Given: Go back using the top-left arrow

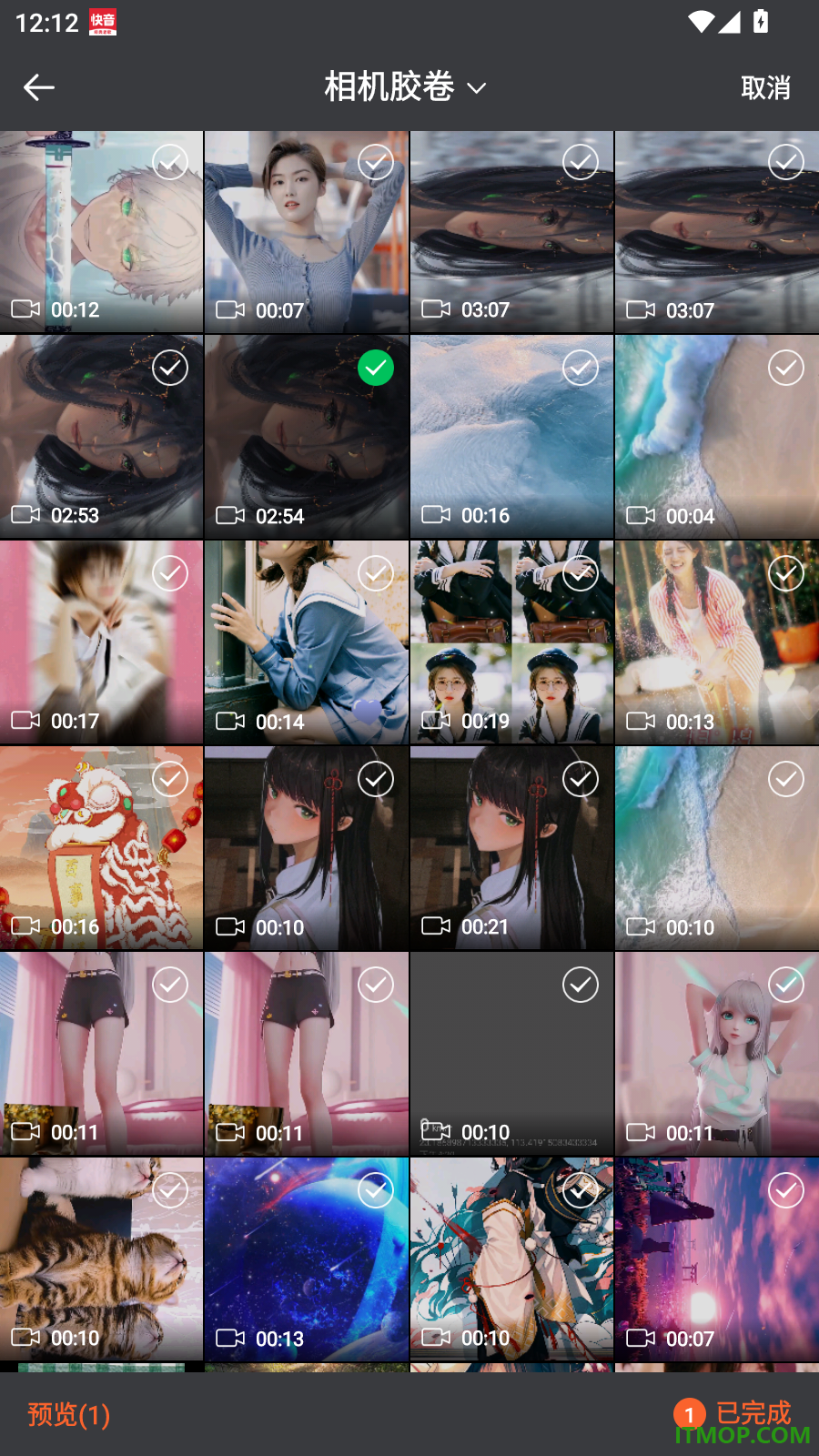Looking at the screenshot, I should pyautogui.click(x=39, y=87).
